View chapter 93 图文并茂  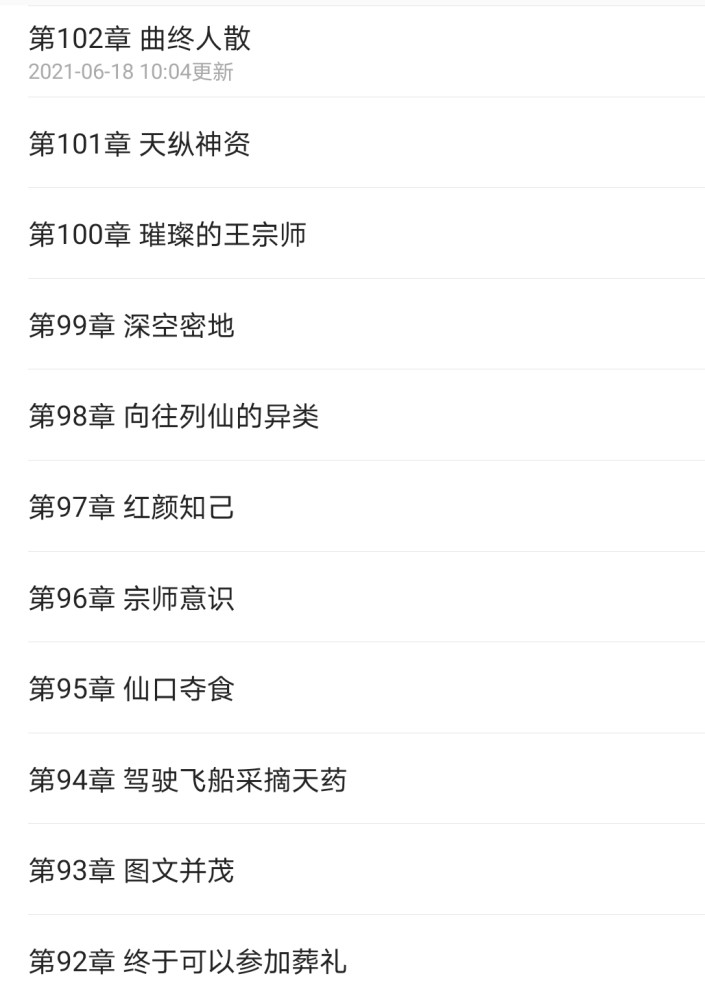pyautogui.click(x=132, y=872)
